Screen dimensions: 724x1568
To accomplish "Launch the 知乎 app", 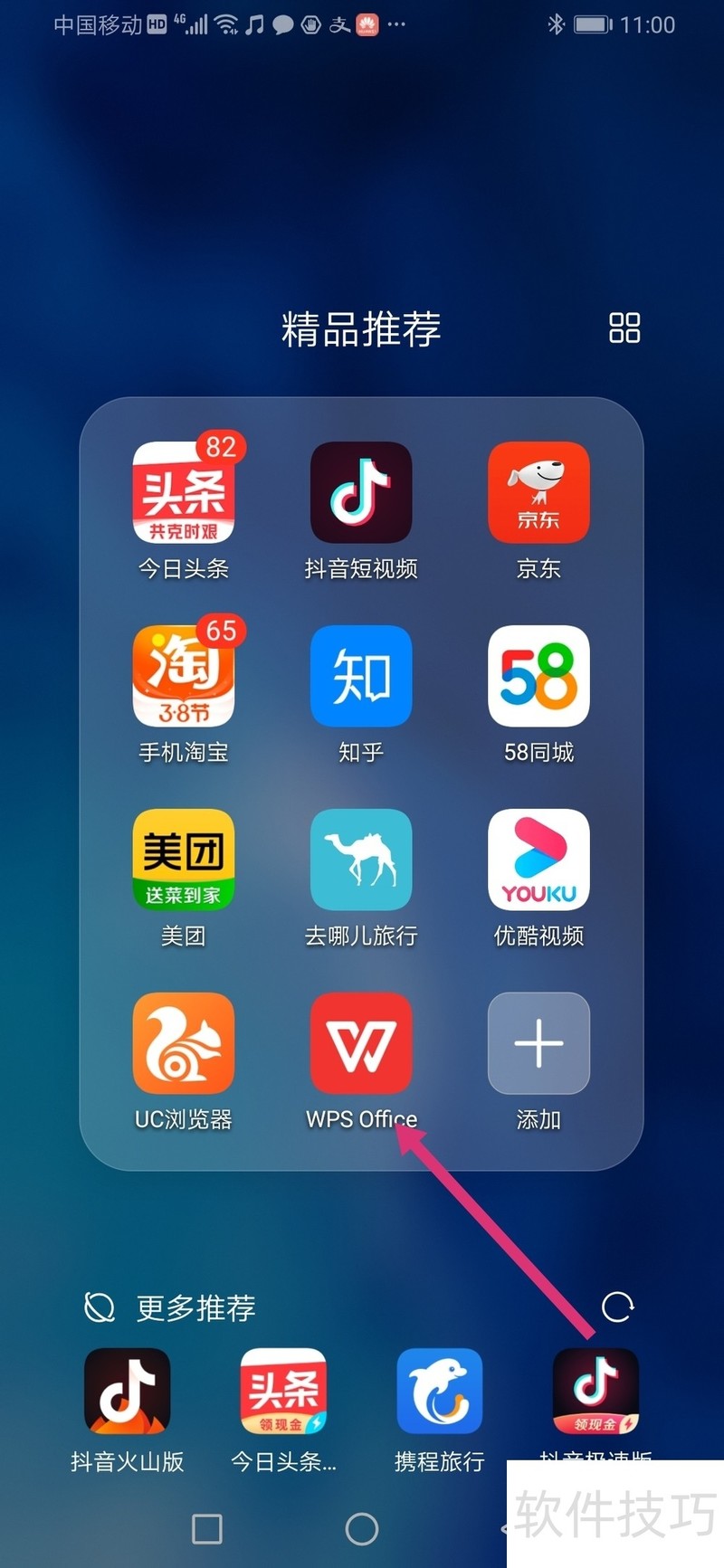I will (x=361, y=677).
